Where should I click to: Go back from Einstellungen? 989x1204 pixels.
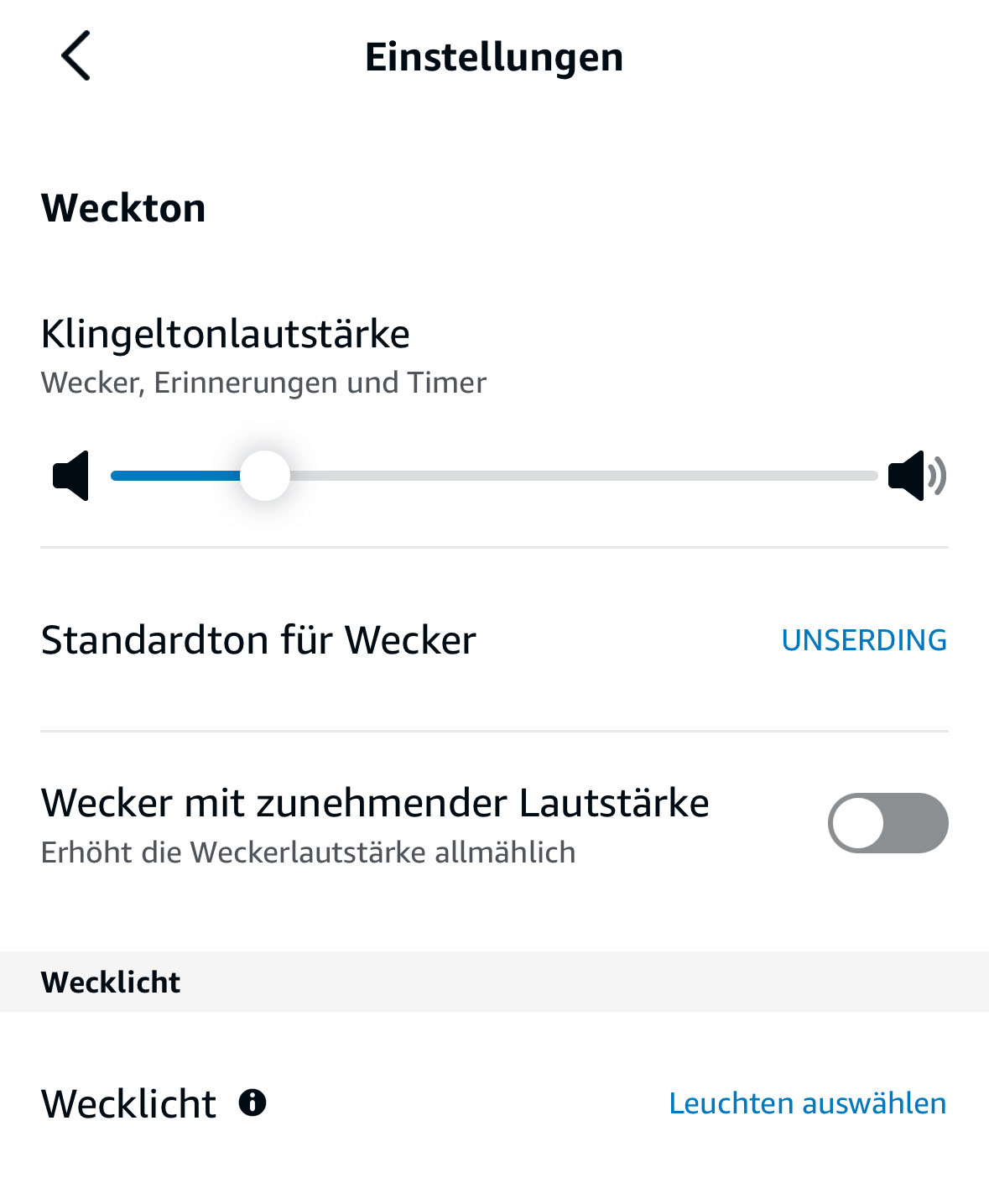pyautogui.click(x=75, y=56)
